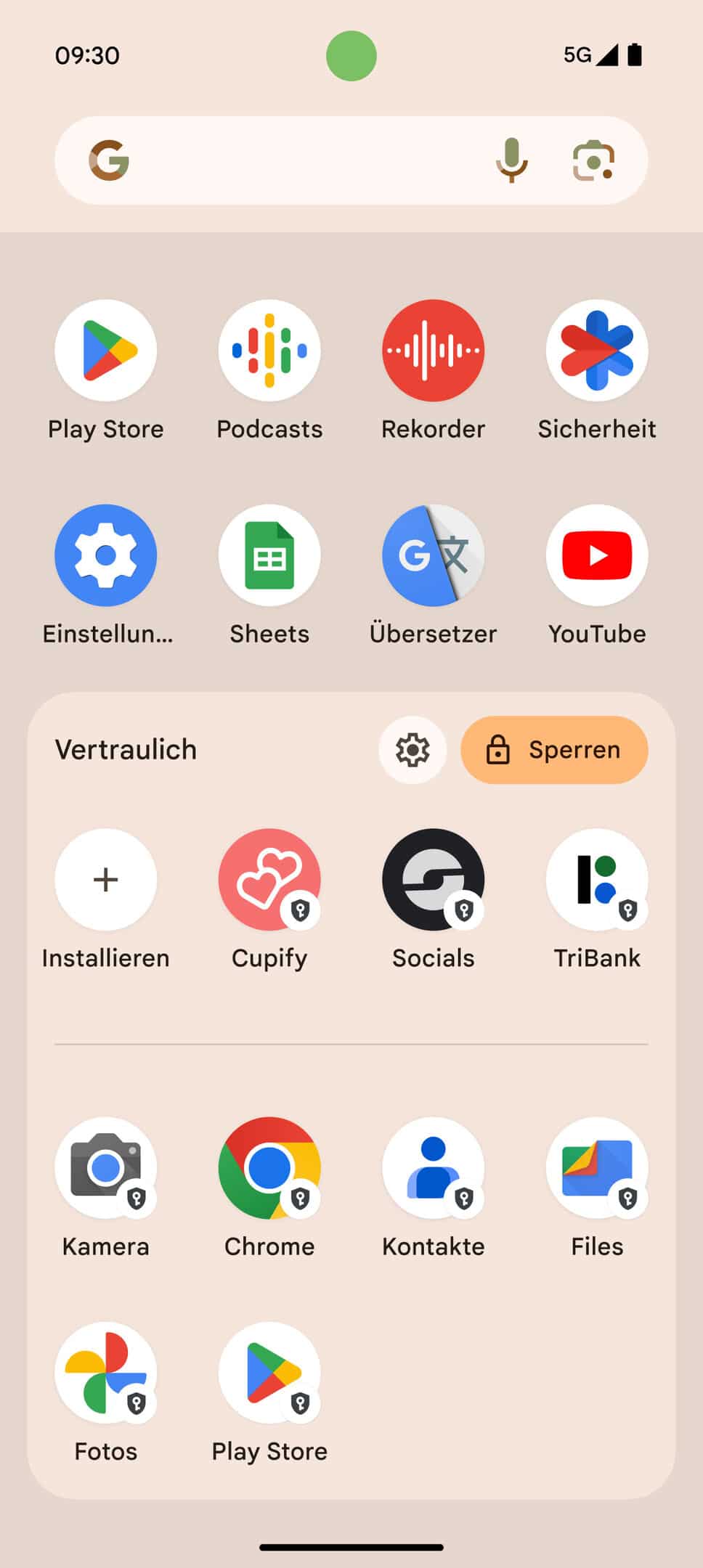This screenshot has height=1568, width=703.
Task: Launch YouTube
Action: [x=597, y=555]
